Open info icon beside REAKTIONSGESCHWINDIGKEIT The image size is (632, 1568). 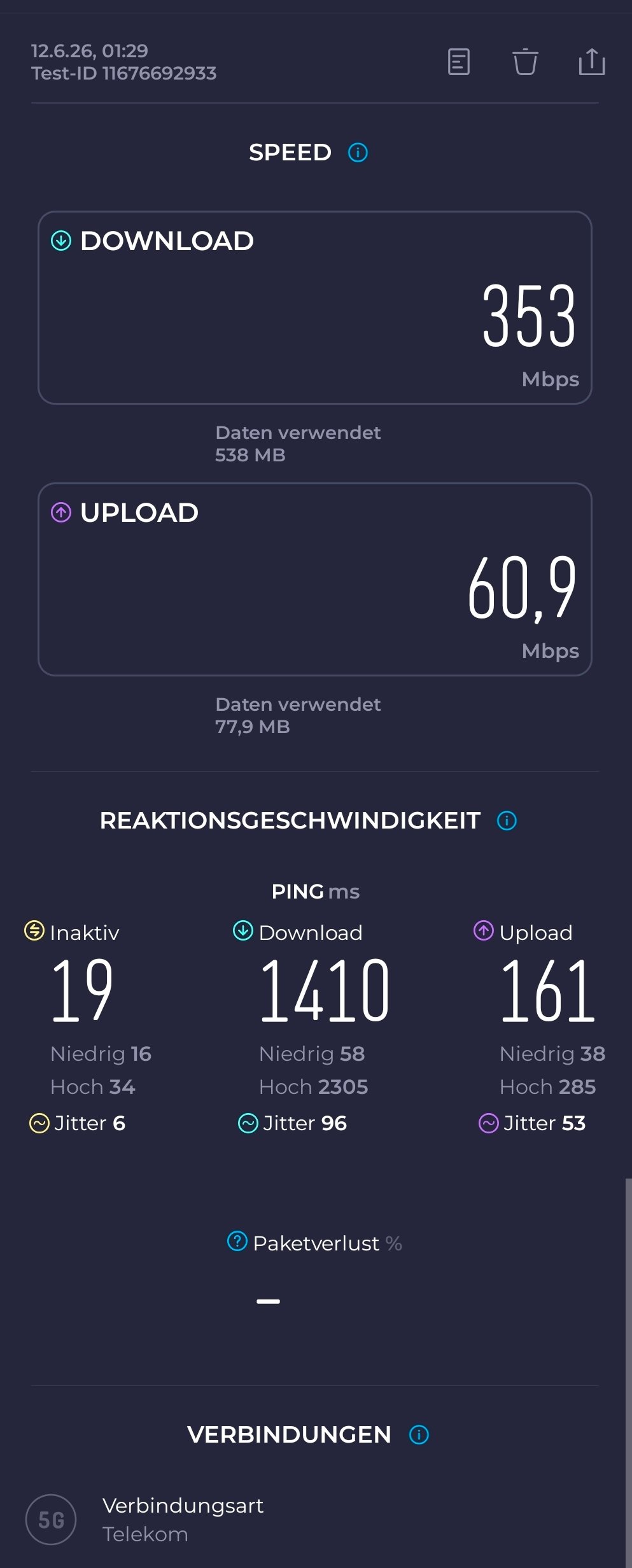[x=507, y=821]
